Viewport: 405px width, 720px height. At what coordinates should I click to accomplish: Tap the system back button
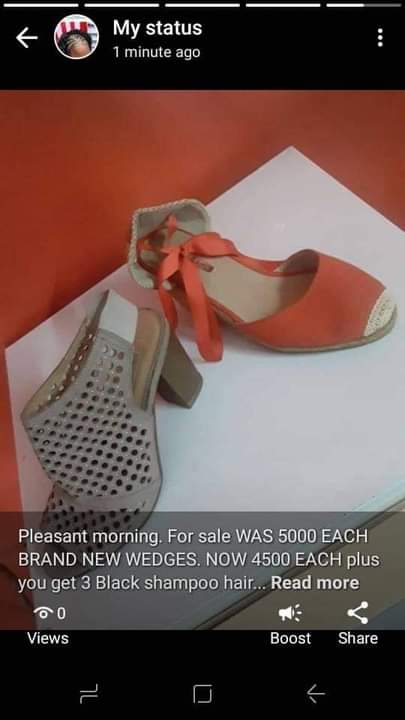coord(315,693)
